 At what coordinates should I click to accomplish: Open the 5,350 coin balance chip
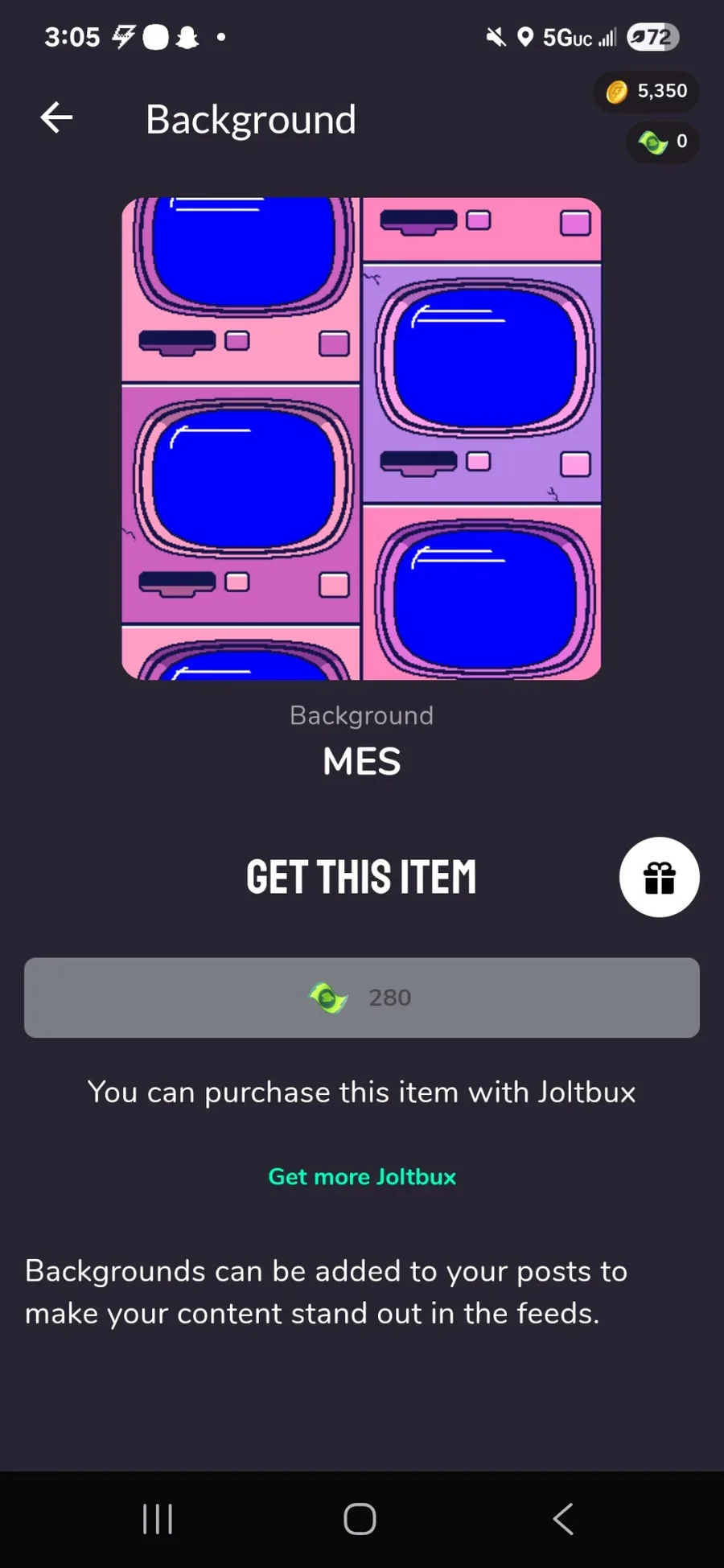(x=647, y=92)
